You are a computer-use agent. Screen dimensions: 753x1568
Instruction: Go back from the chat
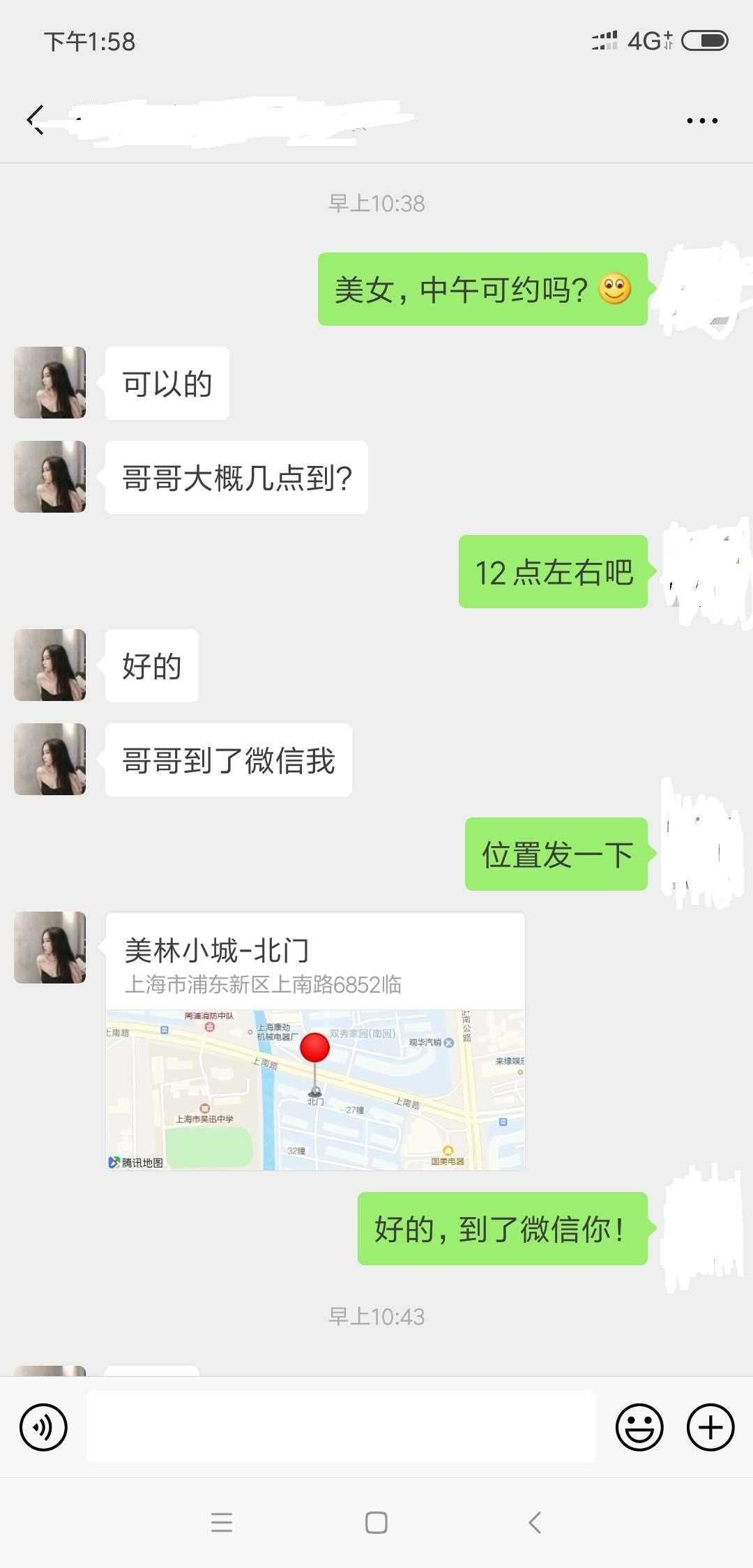tap(36, 120)
